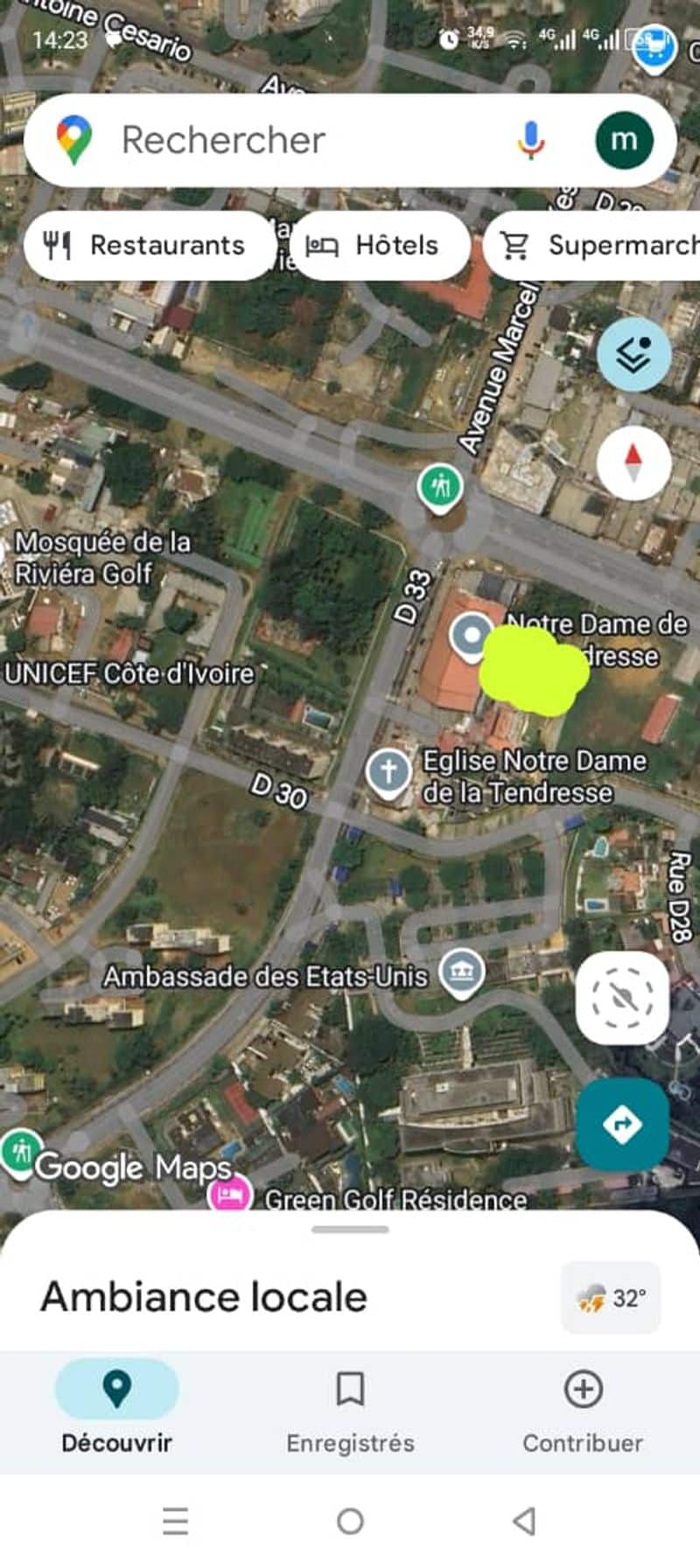Select the Restaurants chip
Image resolution: width=700 pixels, height=1568 pixels.
click(x=147, y=246)
